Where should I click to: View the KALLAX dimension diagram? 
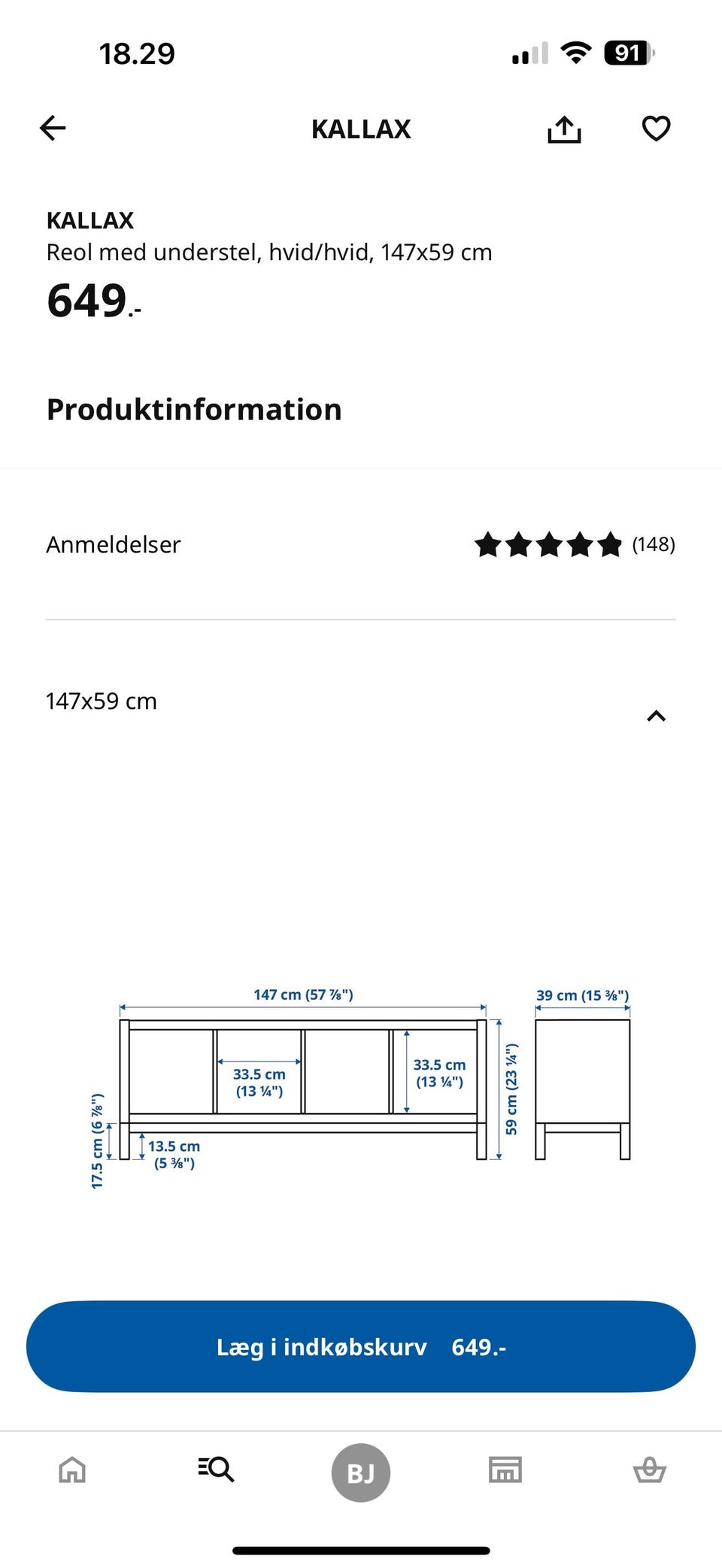[x=361, y=1082]
